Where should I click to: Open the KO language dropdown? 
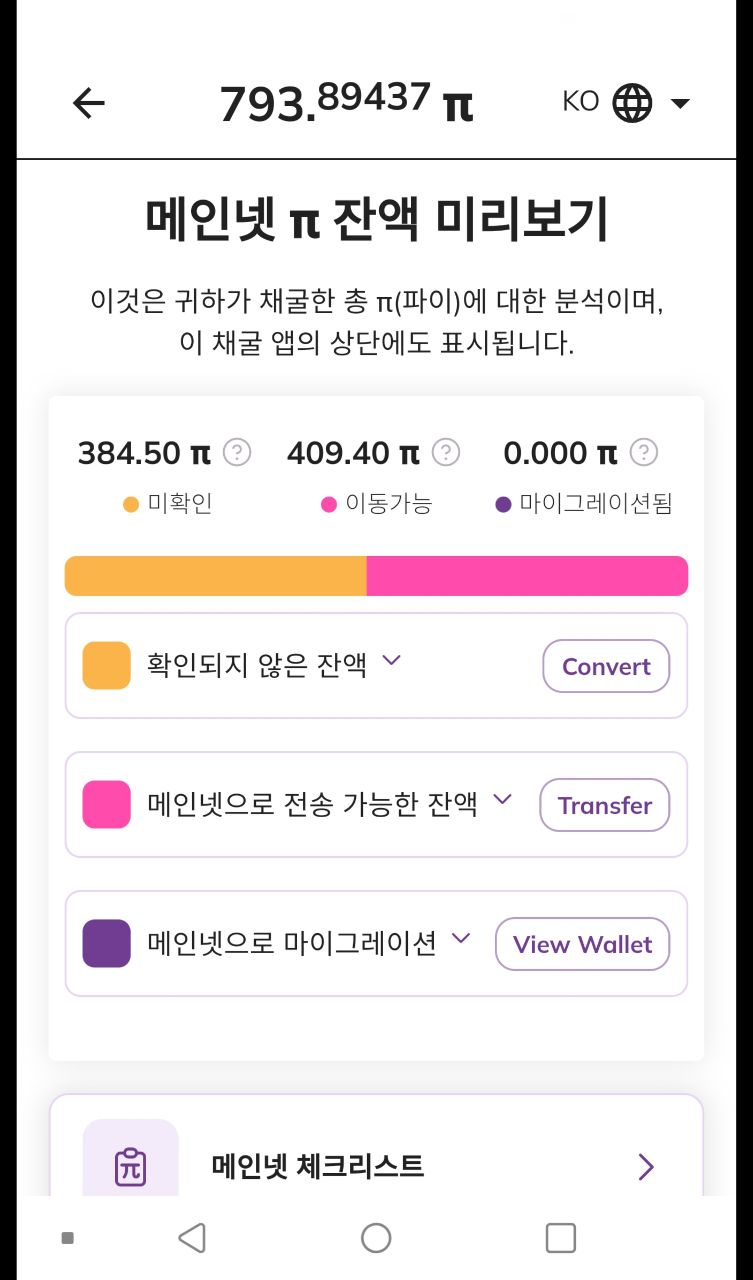626,102
